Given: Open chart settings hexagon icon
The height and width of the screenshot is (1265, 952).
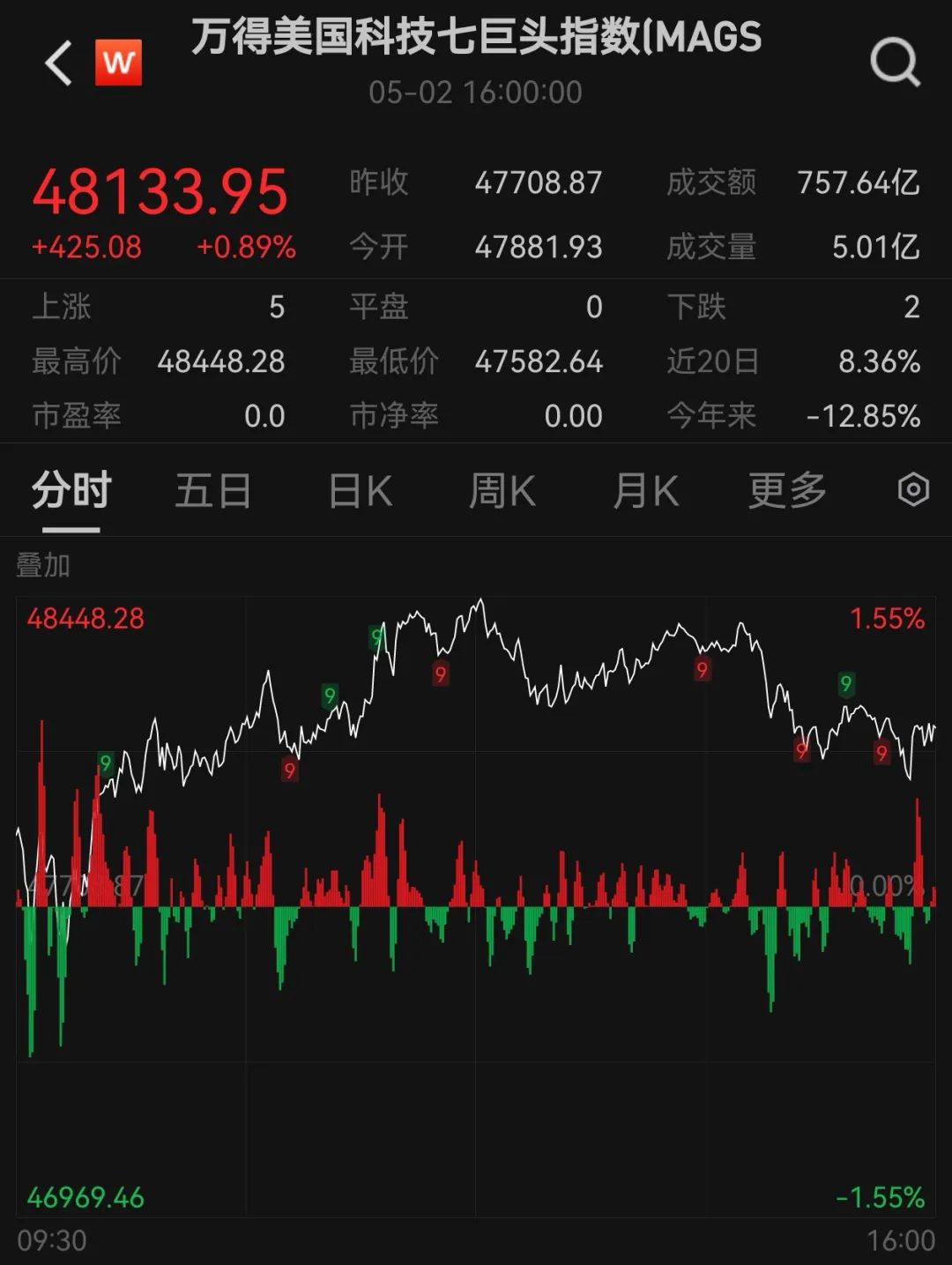Looking at the screenshot, I should tap(913, 489).
